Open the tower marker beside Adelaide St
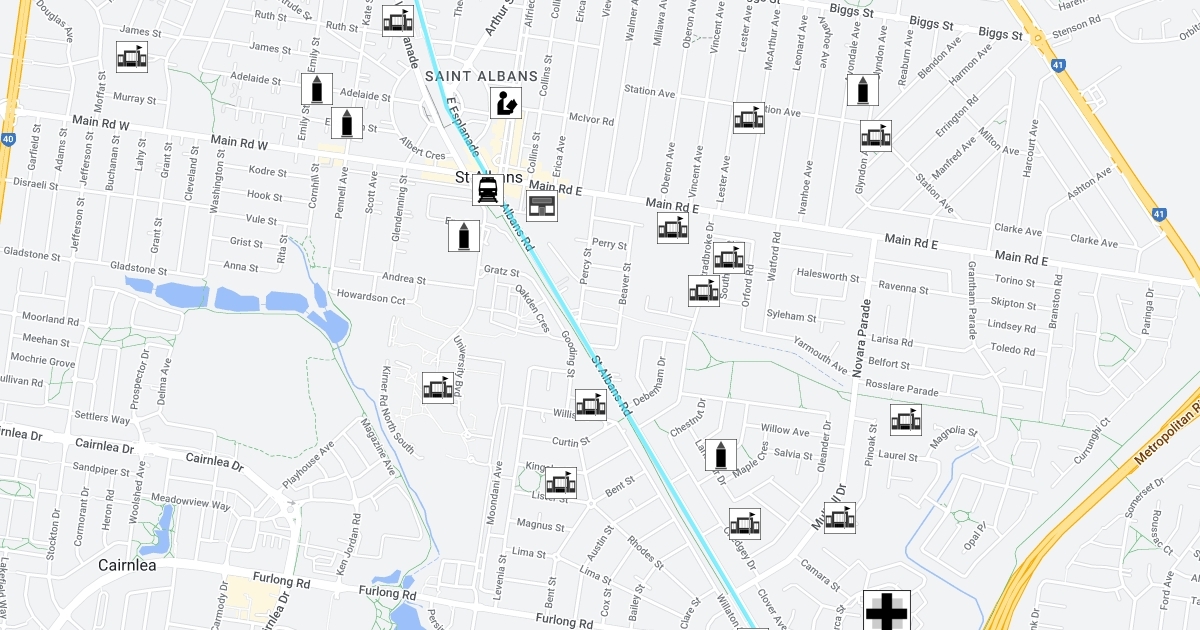Screen dimensions: 1200x630 click(317, 89)
